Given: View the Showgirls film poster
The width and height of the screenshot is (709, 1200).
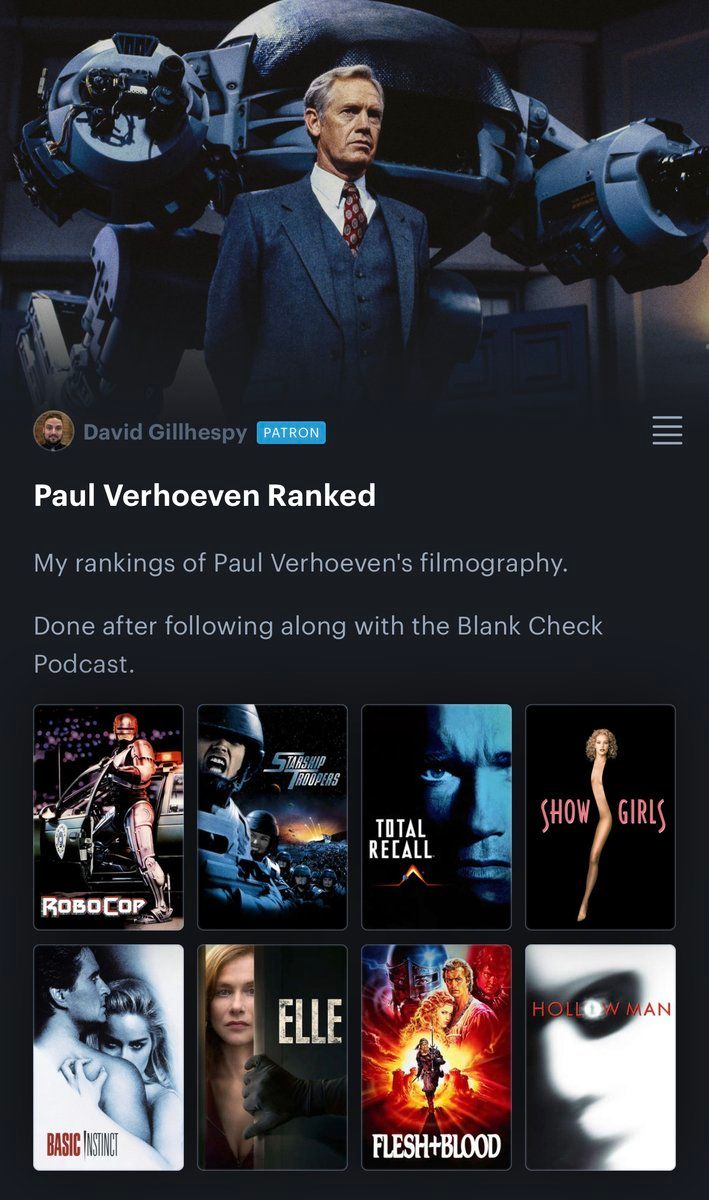Looking at the screenshot, I should tap(600, 816).
